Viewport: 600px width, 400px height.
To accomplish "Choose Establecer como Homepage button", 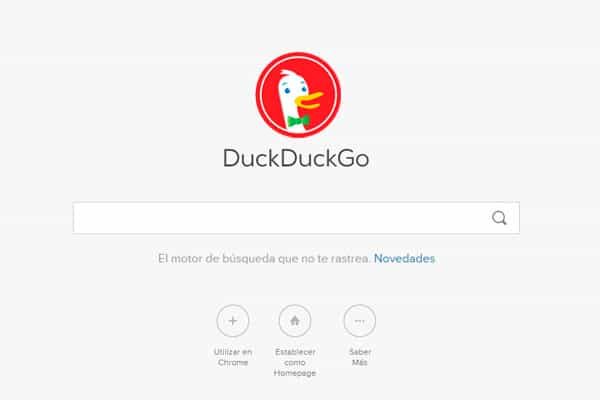I will (x=294, y=321).
